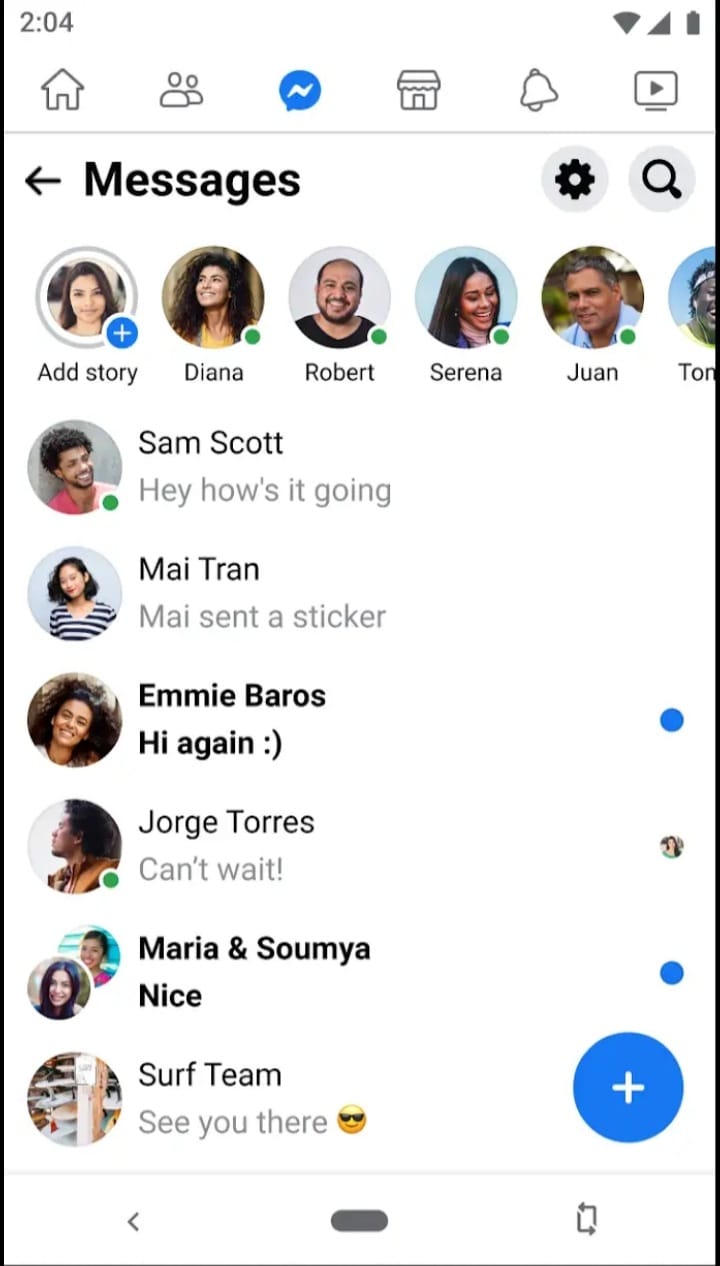Switch to the Marketplace tab

(419, 91)
